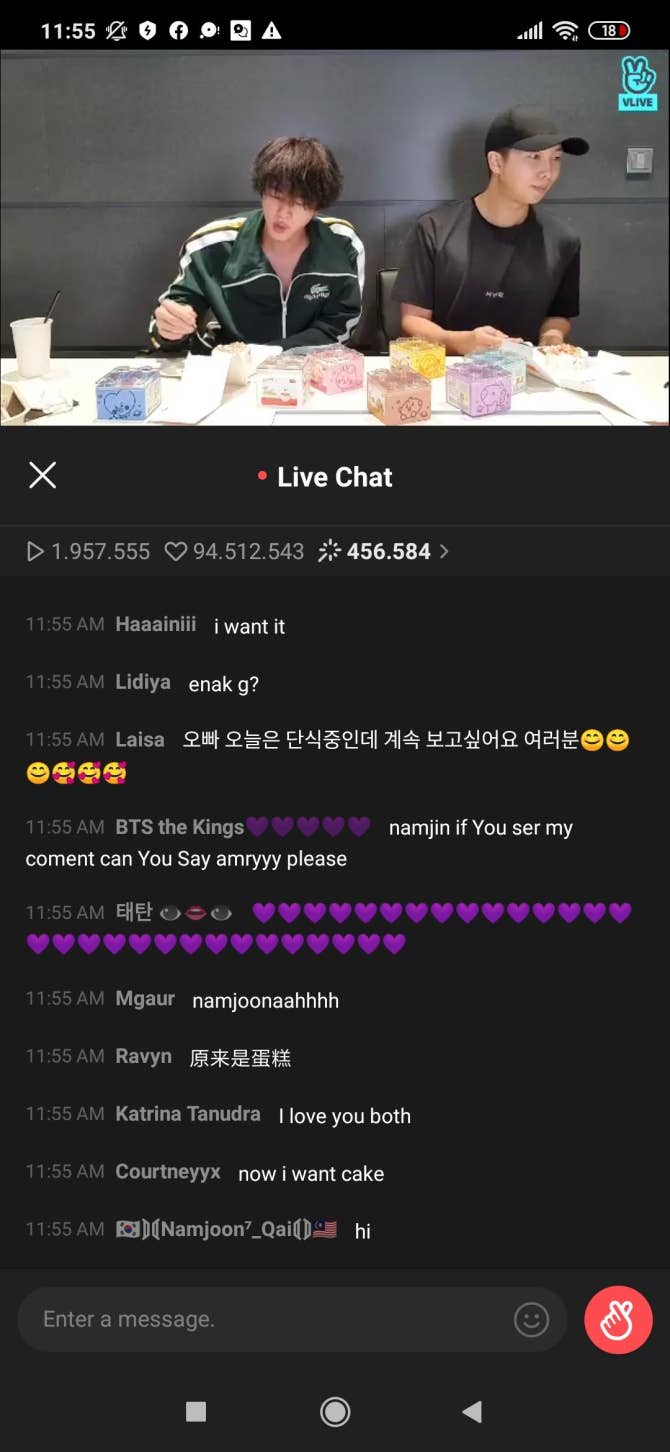
Task: Tap the live video player
Action: [x=335, y=238]
